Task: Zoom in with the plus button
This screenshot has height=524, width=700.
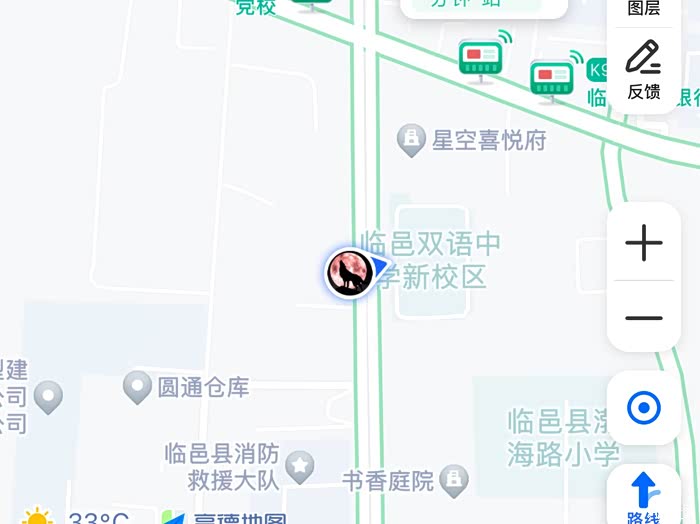Action: [x=644, y=243]
